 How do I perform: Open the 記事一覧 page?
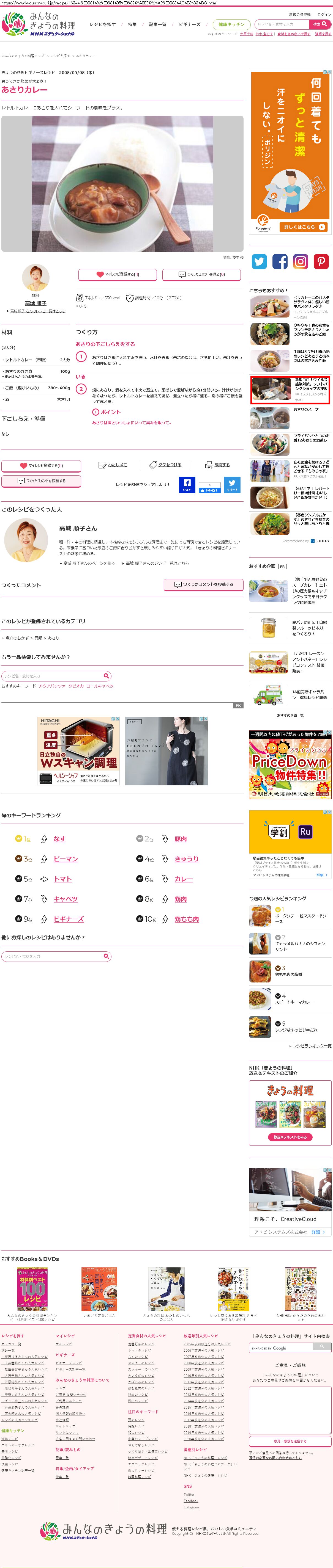pyautogui.click(x=157, y=24)
